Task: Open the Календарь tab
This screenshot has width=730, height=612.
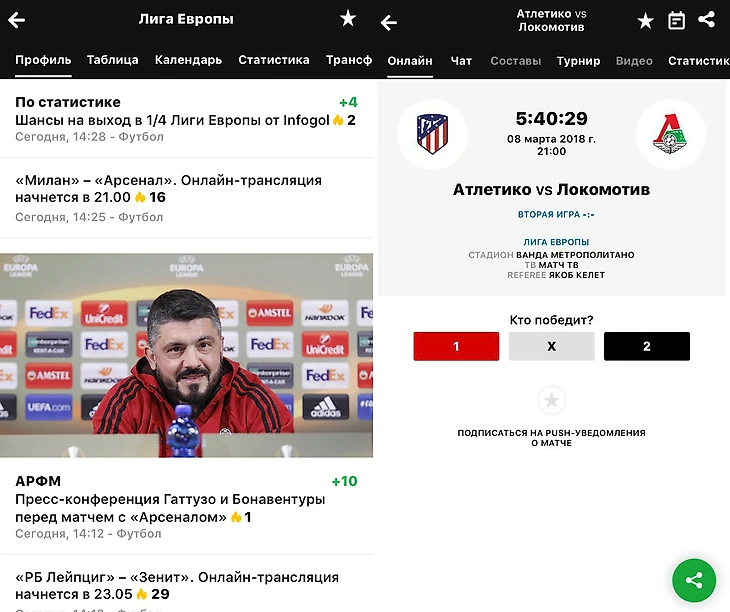Action: [x=188, y=60]
